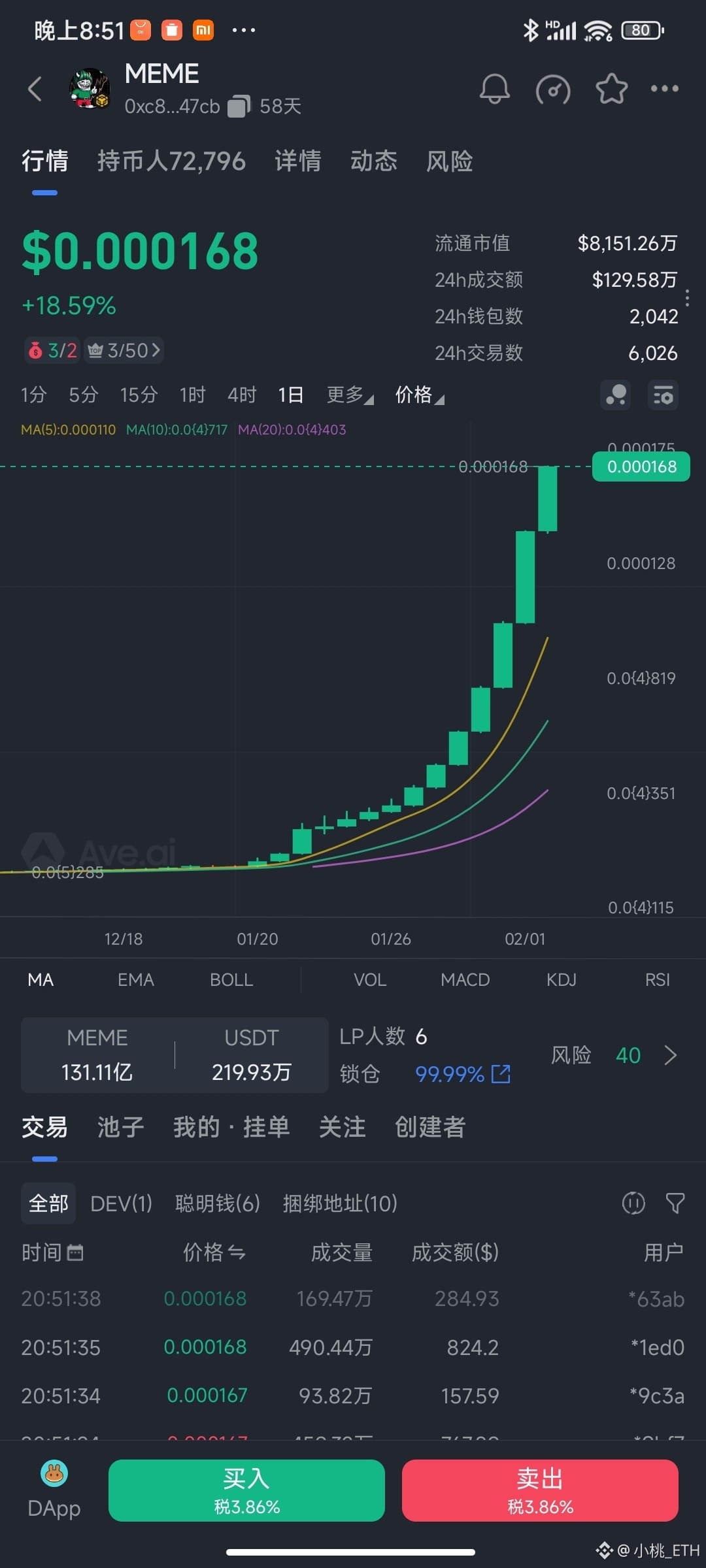Open the price alert bell
Screen dimensions: 706x1568
(495, 89)
